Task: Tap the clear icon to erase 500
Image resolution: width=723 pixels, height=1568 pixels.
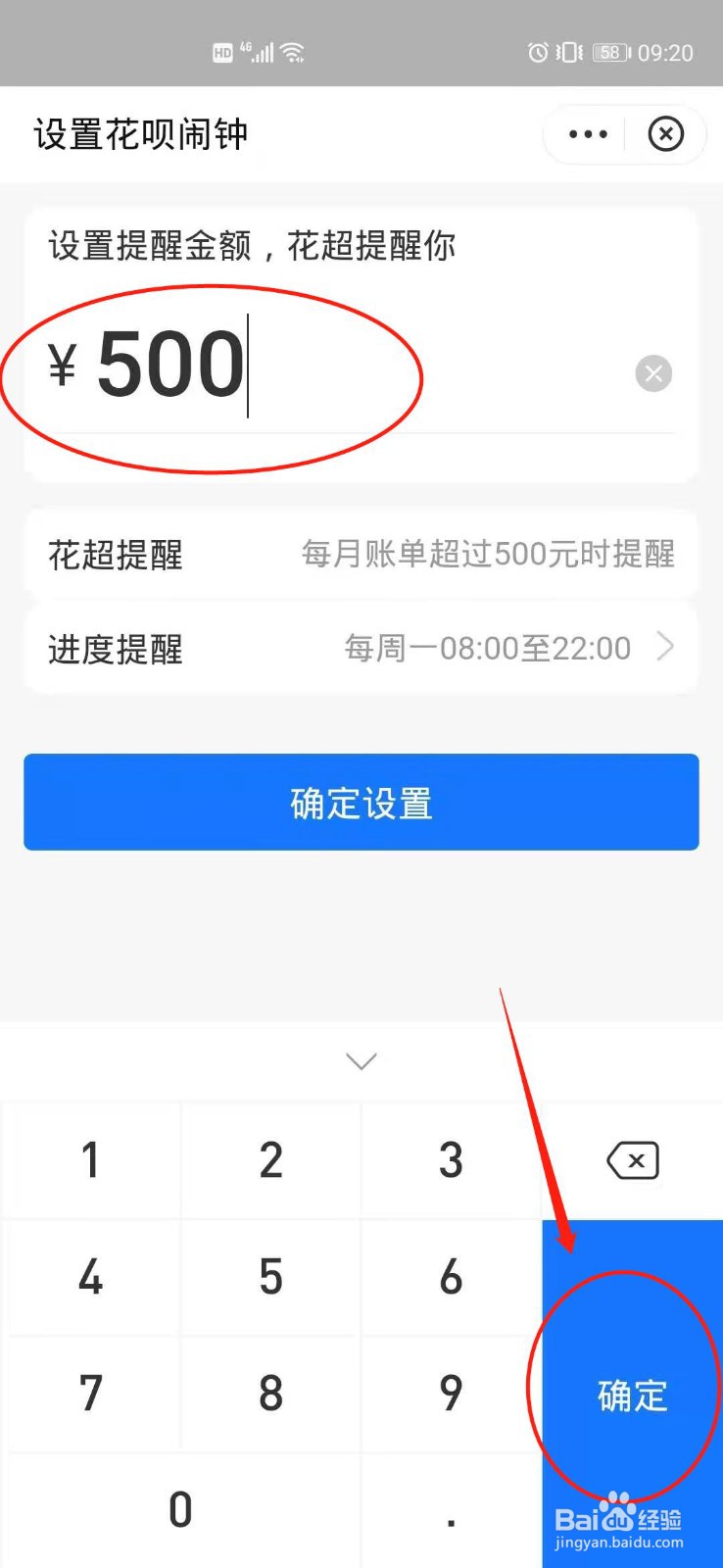Action: coord(652,373)
